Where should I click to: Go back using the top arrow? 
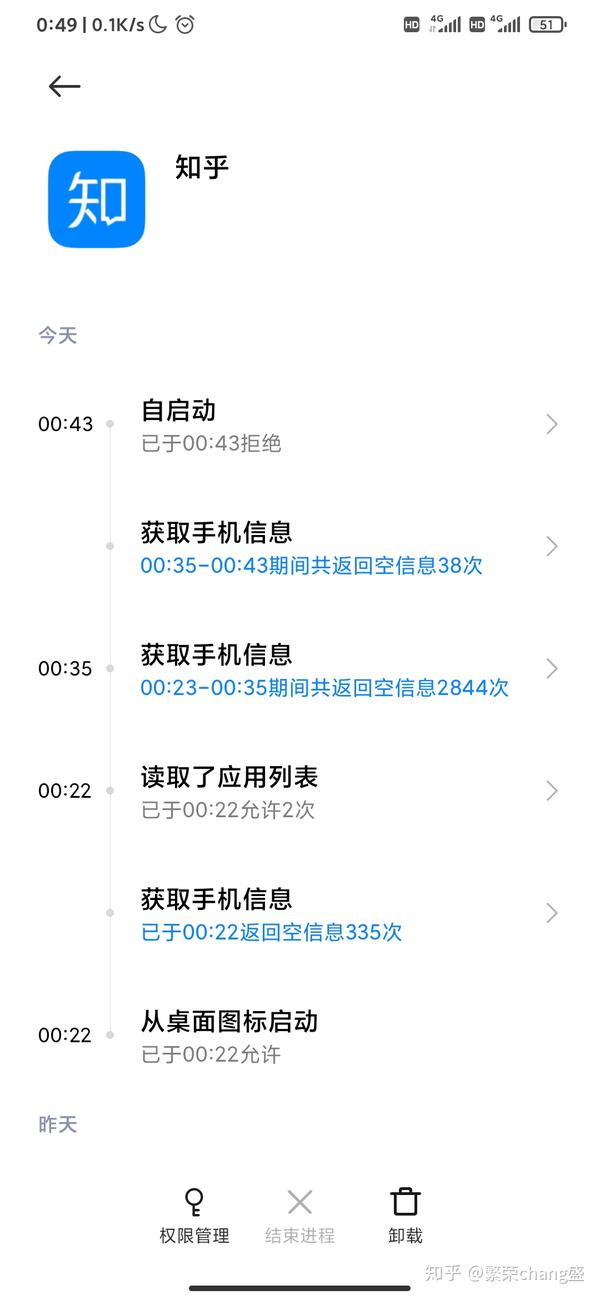[64, 86]
